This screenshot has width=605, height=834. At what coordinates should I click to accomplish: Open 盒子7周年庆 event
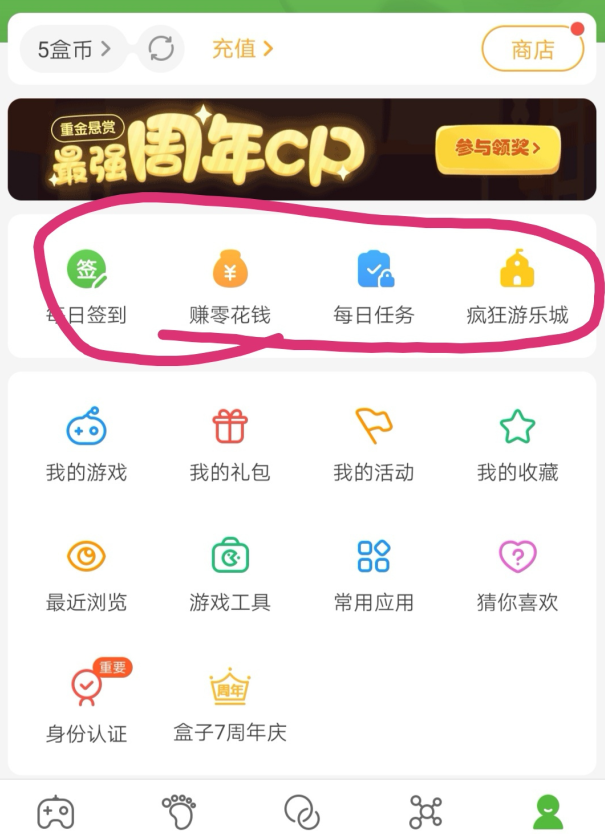click(230, 706)
